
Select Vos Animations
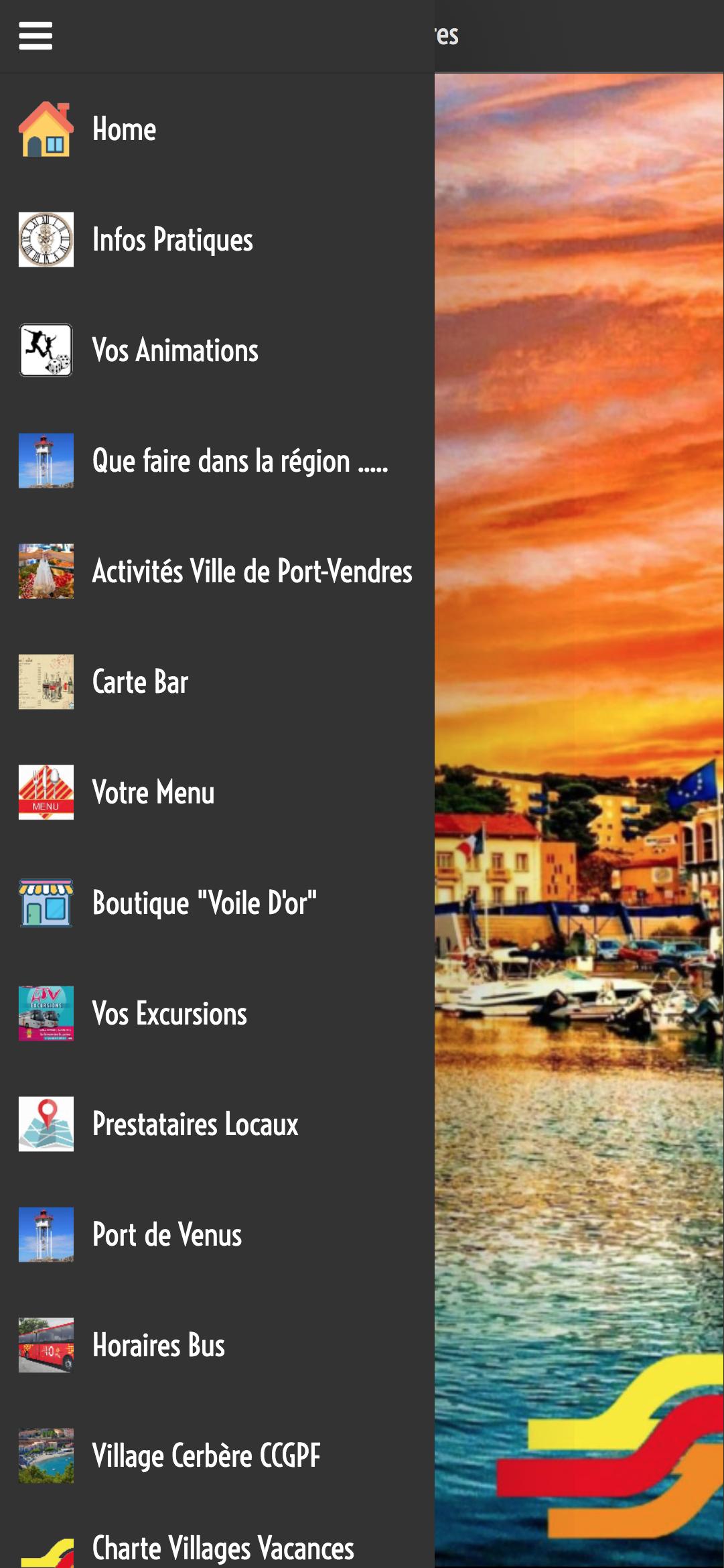pyautogui.click(x=175, y=350)
